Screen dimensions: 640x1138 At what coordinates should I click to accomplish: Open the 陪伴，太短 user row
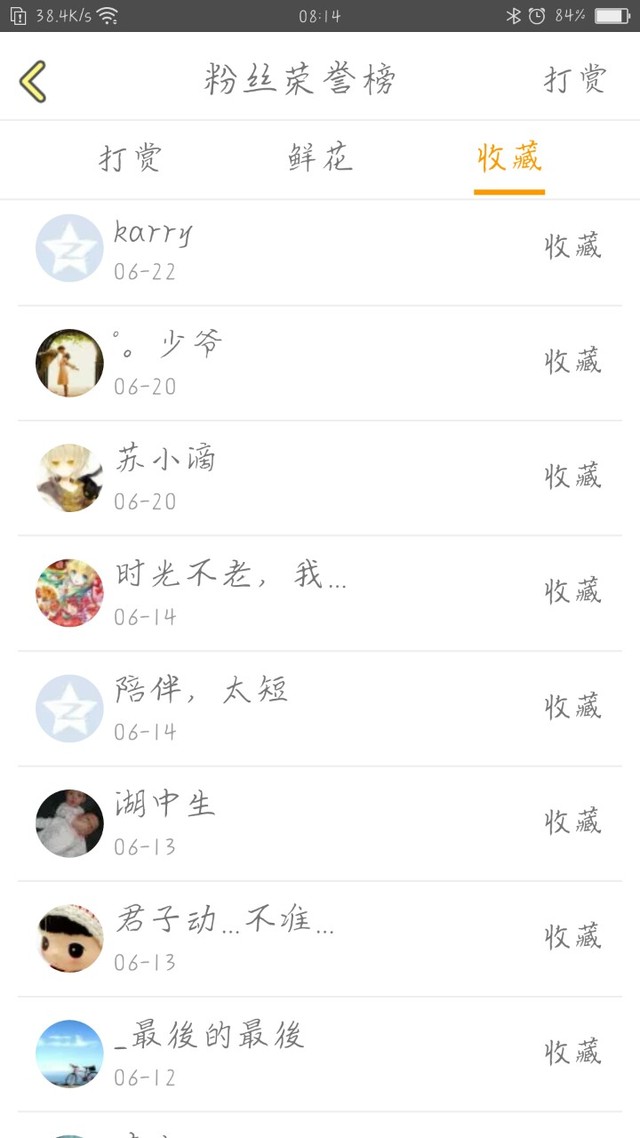pyautogui.click(x=320, y=708)
